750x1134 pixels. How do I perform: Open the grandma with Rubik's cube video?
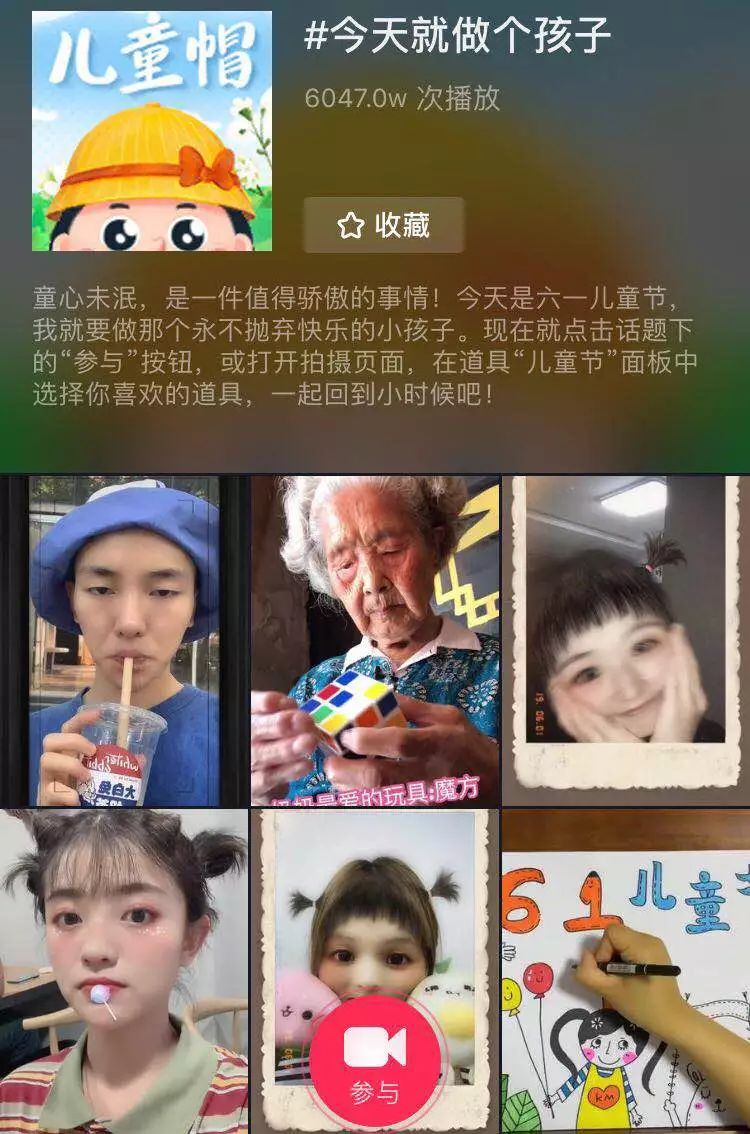(x=375, y=640)
